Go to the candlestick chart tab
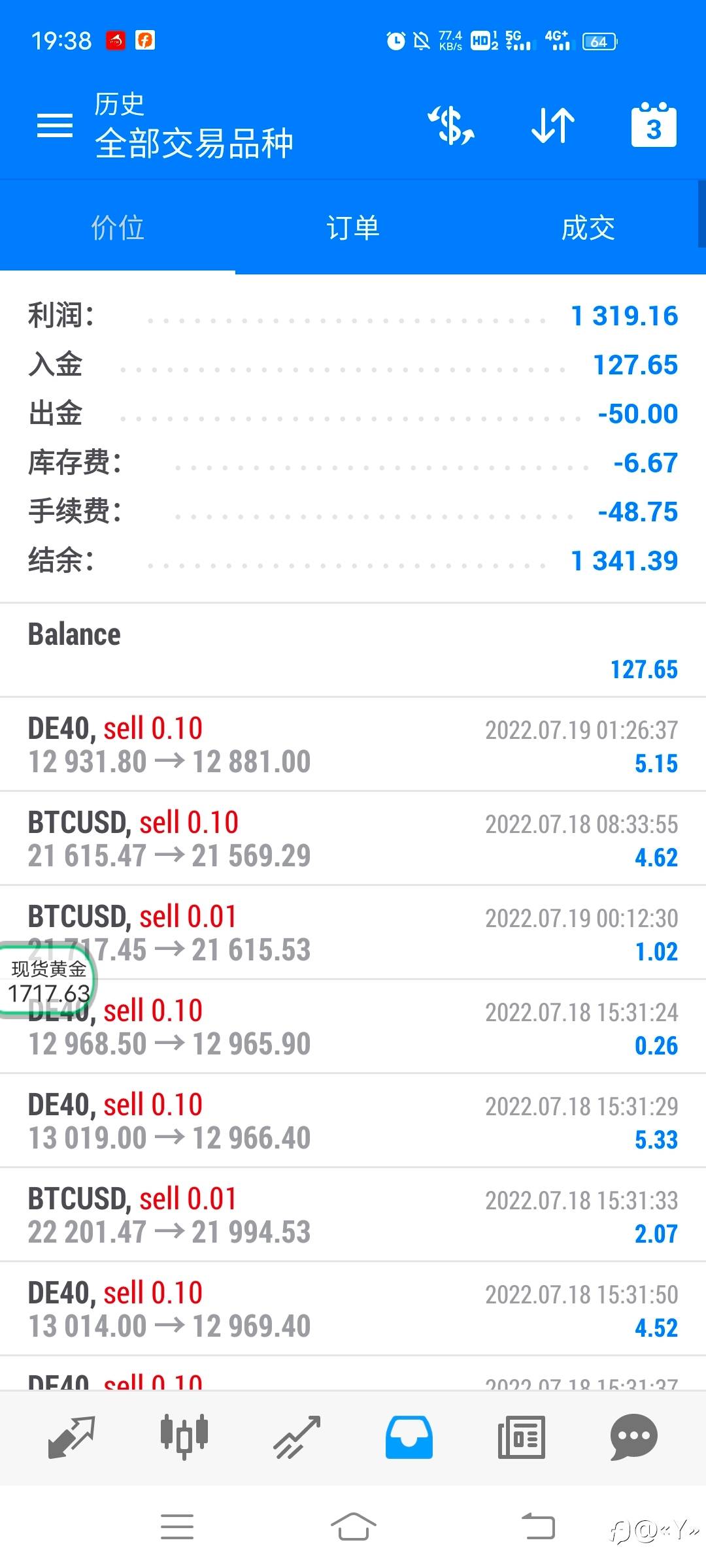Screen dimensions: 706x1568 184,1437
